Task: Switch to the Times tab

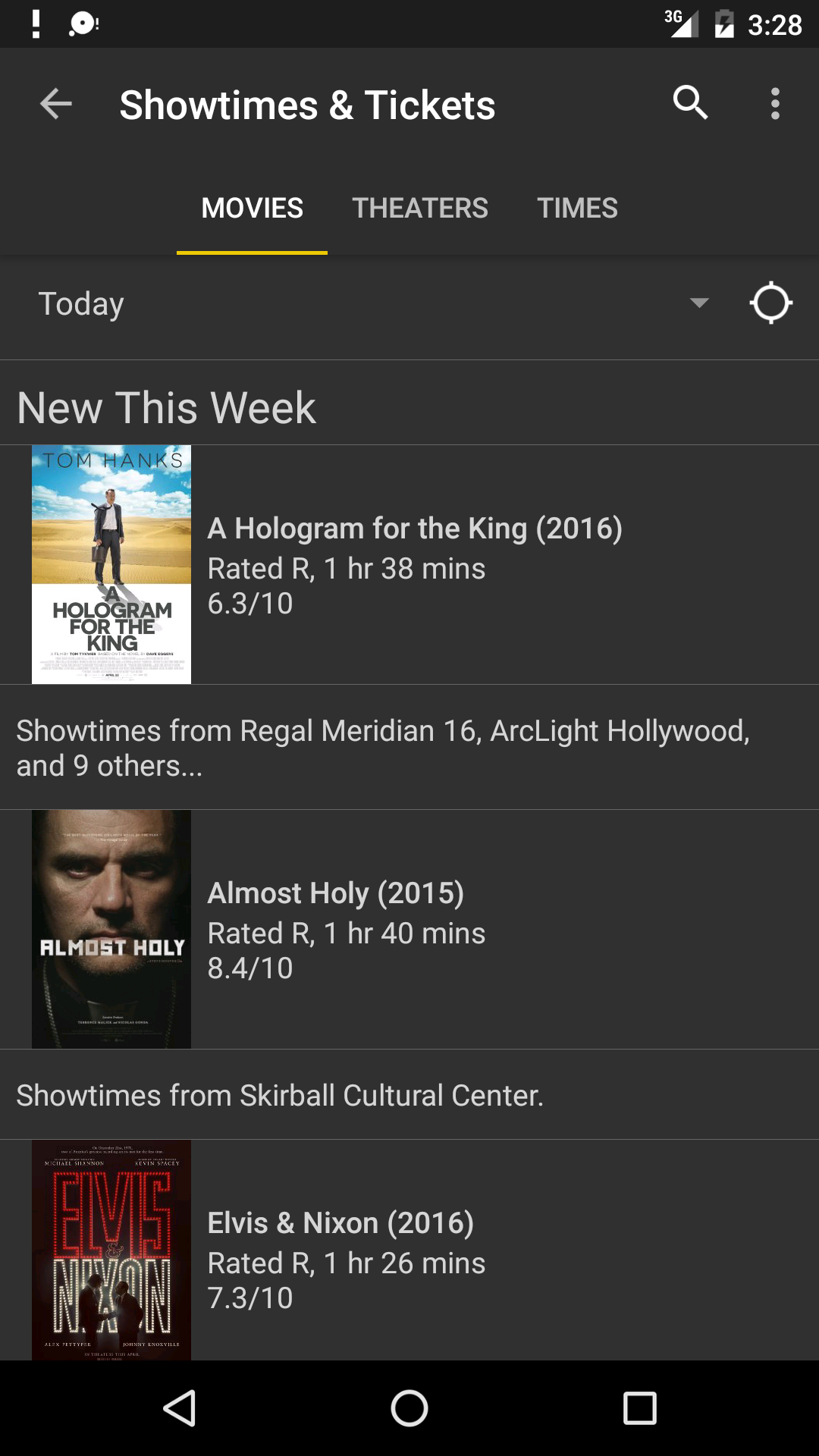Action: tap(577, 208)
